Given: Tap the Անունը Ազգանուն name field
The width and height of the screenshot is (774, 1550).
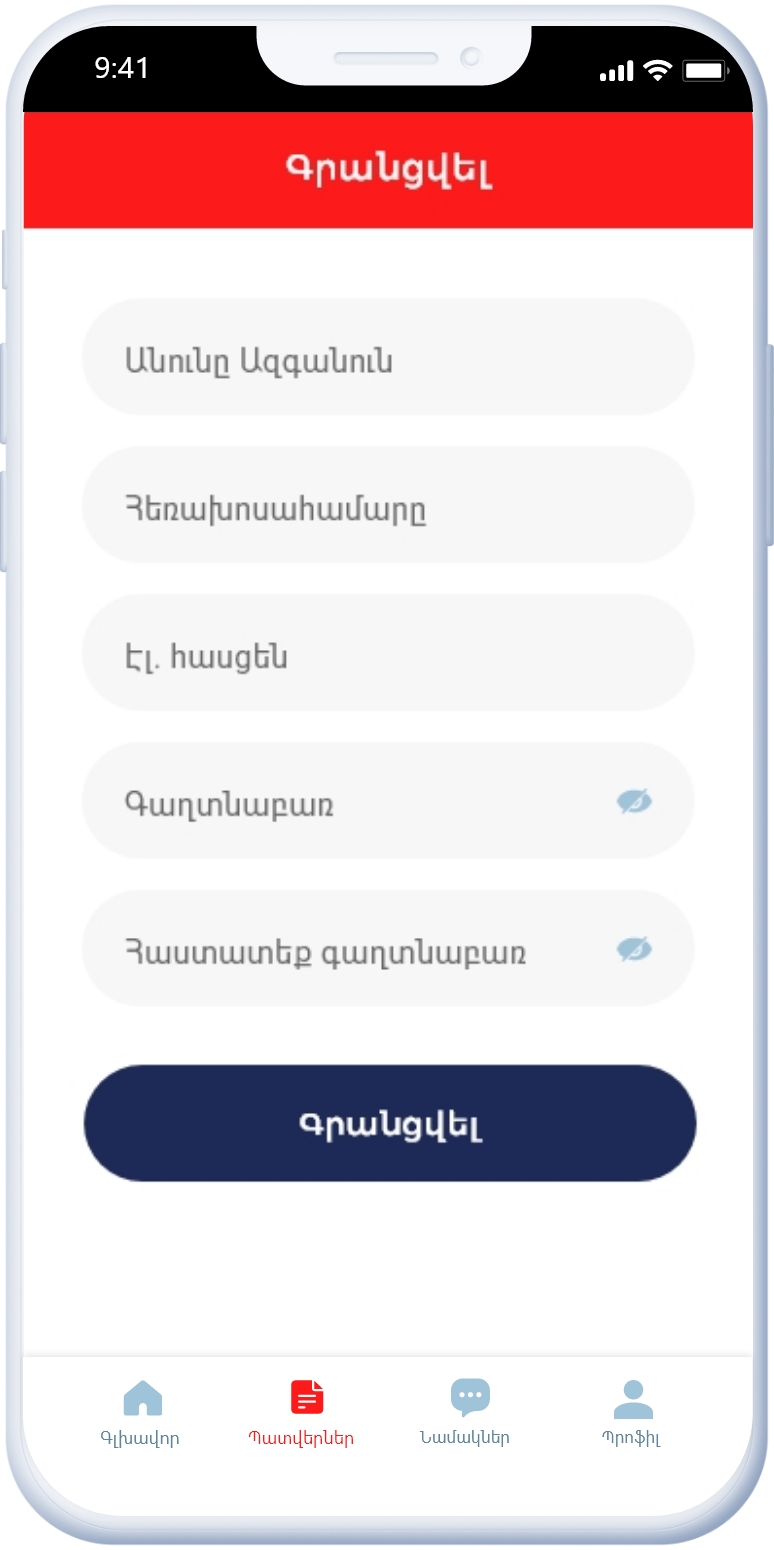Looking at the screenshot, I should [x=387, y=358].
